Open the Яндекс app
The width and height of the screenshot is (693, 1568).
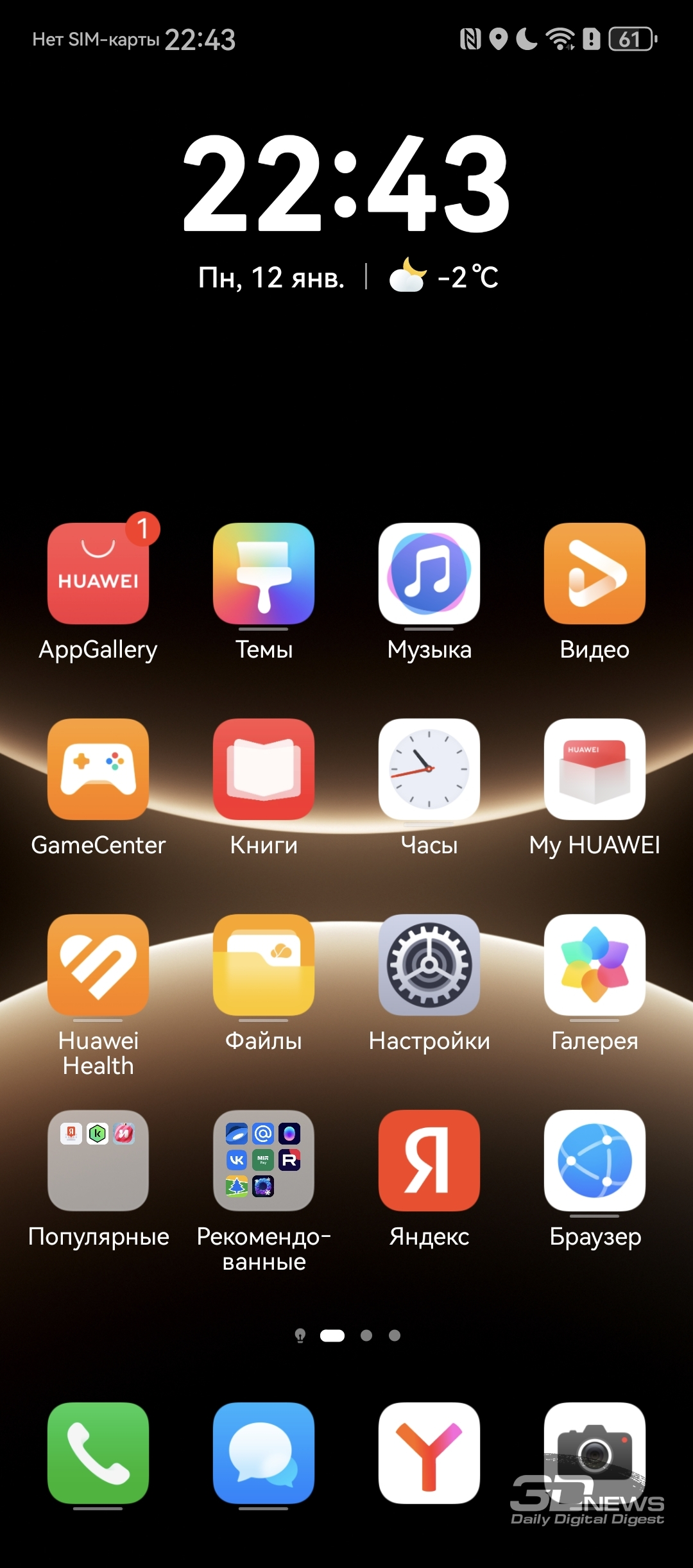[429, 1160]
